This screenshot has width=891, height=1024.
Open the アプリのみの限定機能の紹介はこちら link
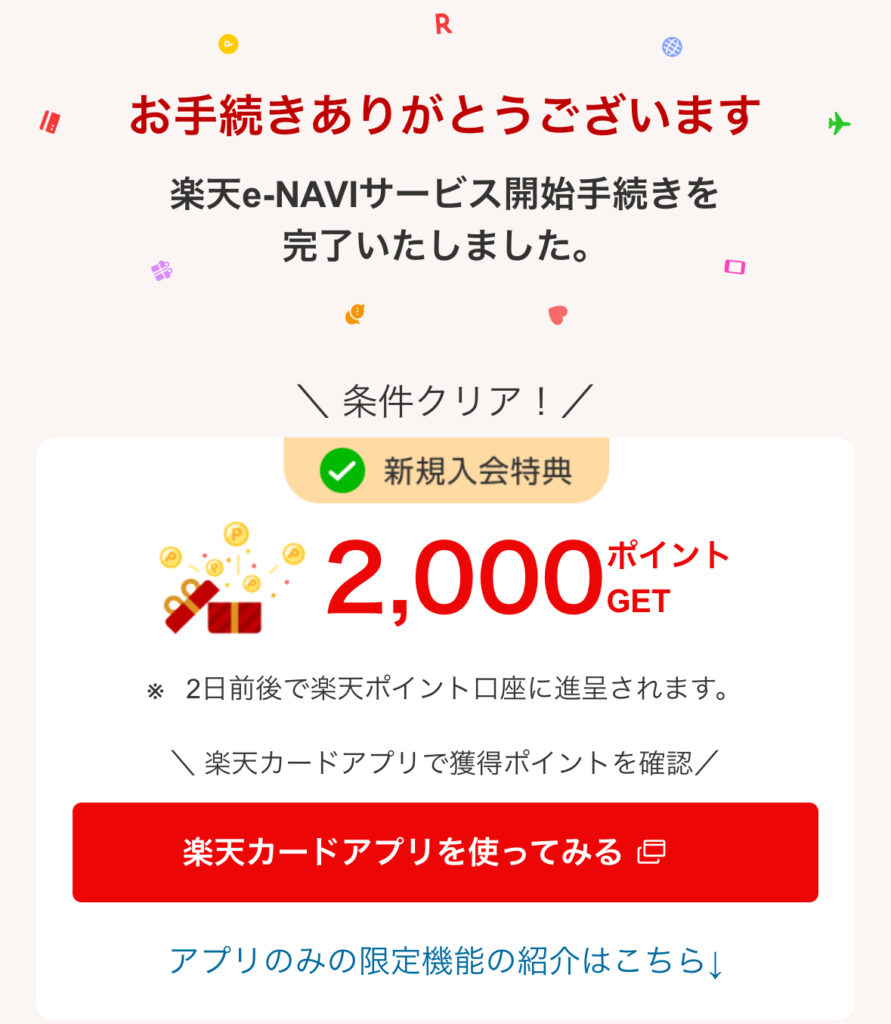click(x=445, y=961)
